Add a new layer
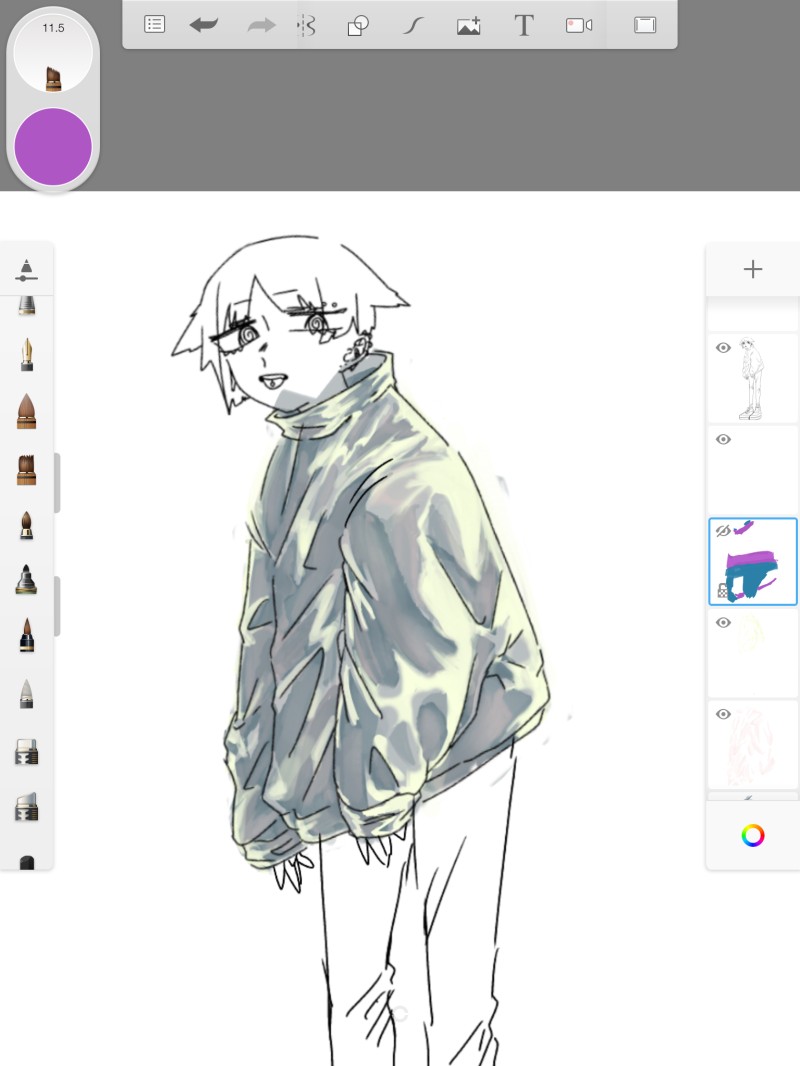This screenshot has height=1066, width=800. [753, 269]
